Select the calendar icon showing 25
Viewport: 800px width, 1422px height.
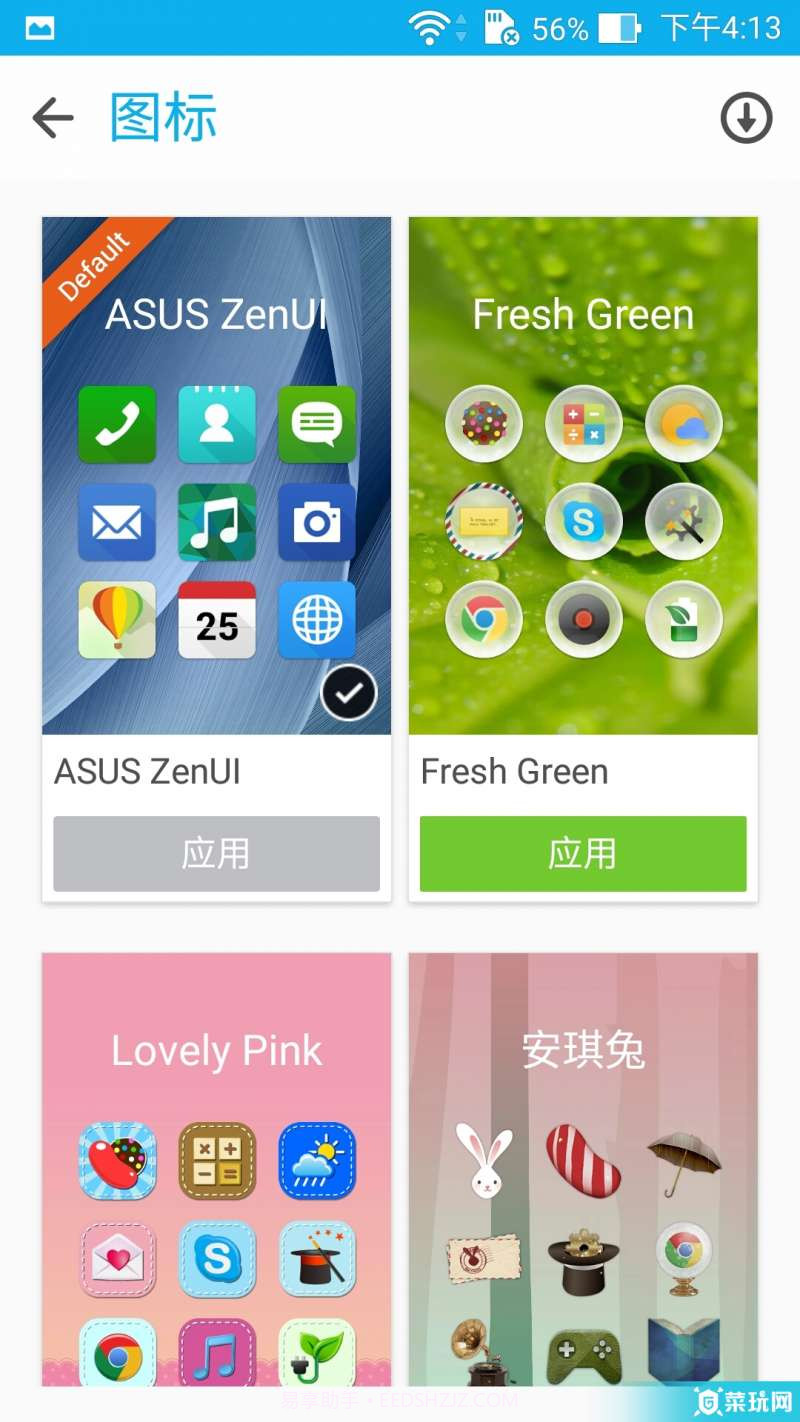[217, 620]
